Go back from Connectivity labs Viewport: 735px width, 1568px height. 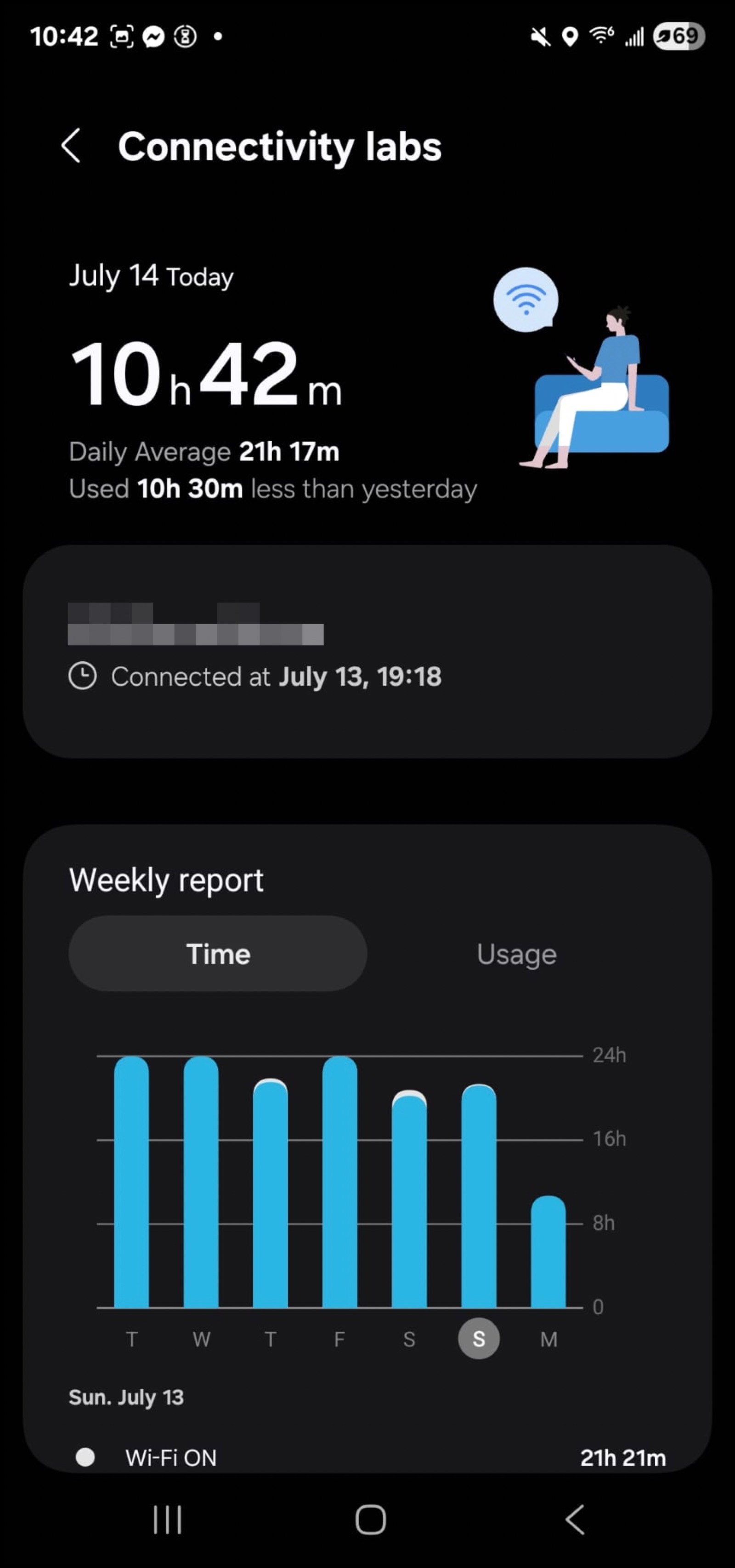[x=71, y=146]
